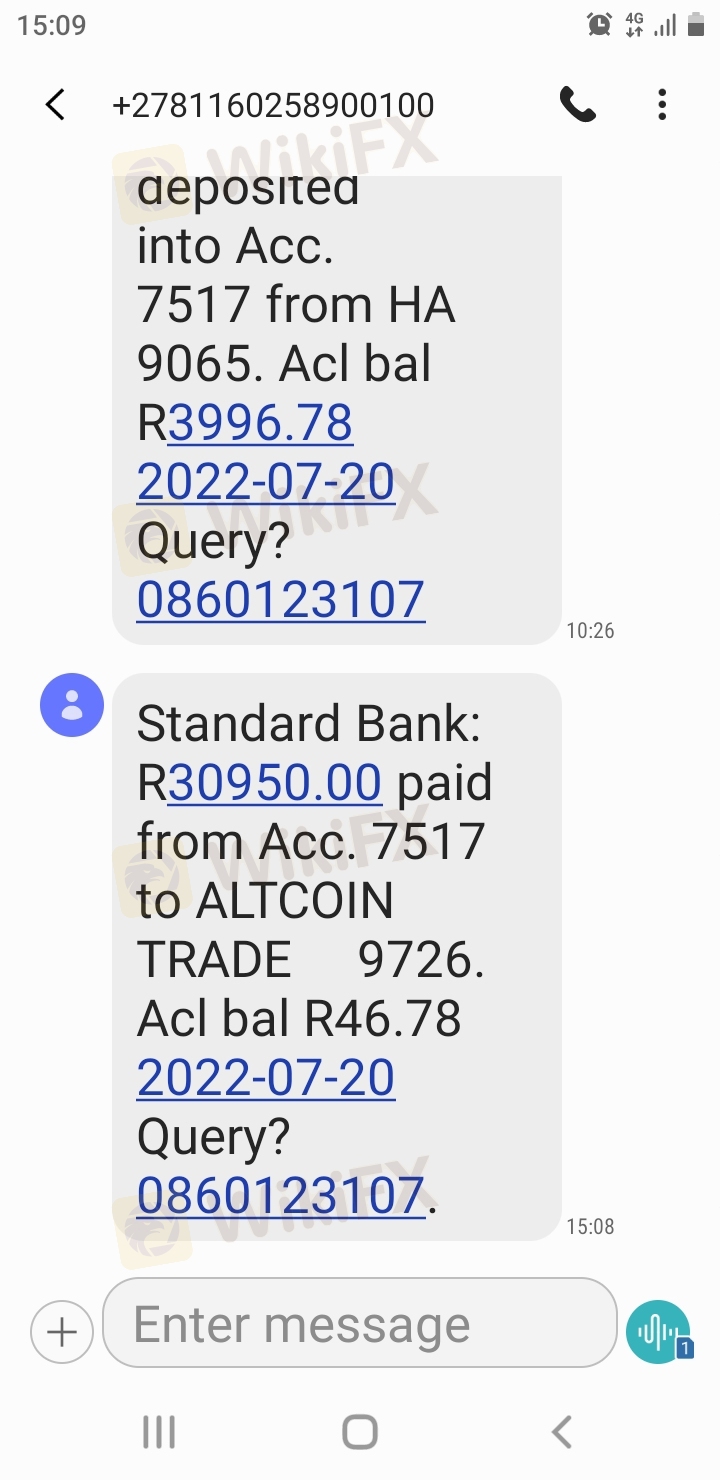Open recent apps from the navigation bar

(159, 1432)
